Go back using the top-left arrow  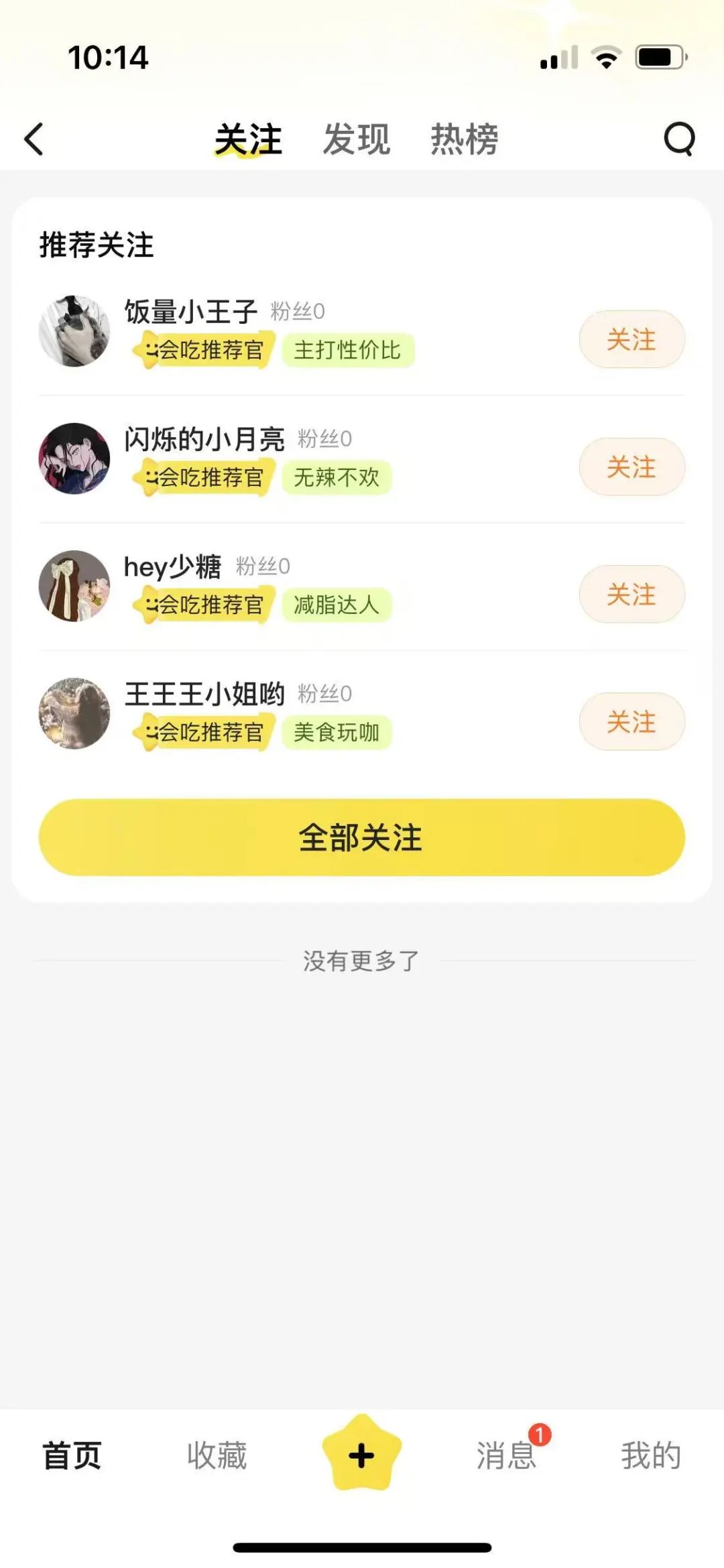[34, 139]
